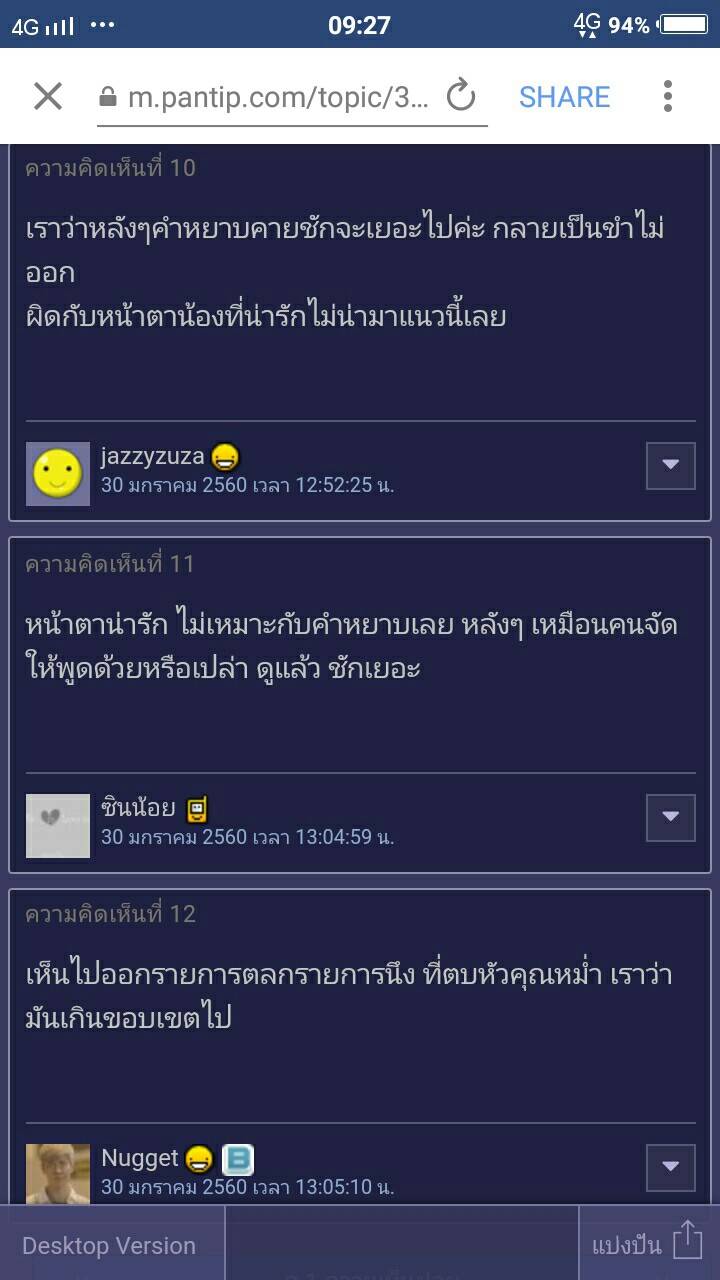The height and width of the screenshot is (1280, 720).
Task: Open Nugget's user profile
Action: coord(140,1158)
